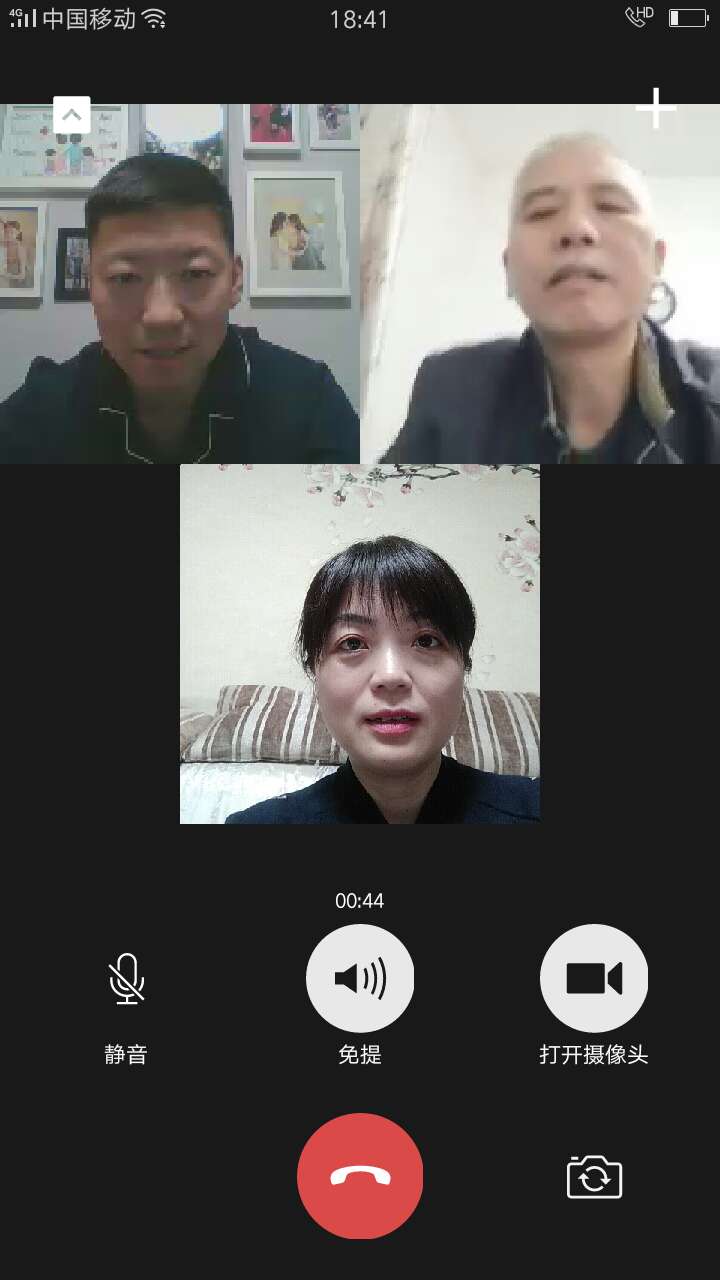Add a participant with the plus icon
This screenshot has height=1280, width=720.
pos(656,108)
